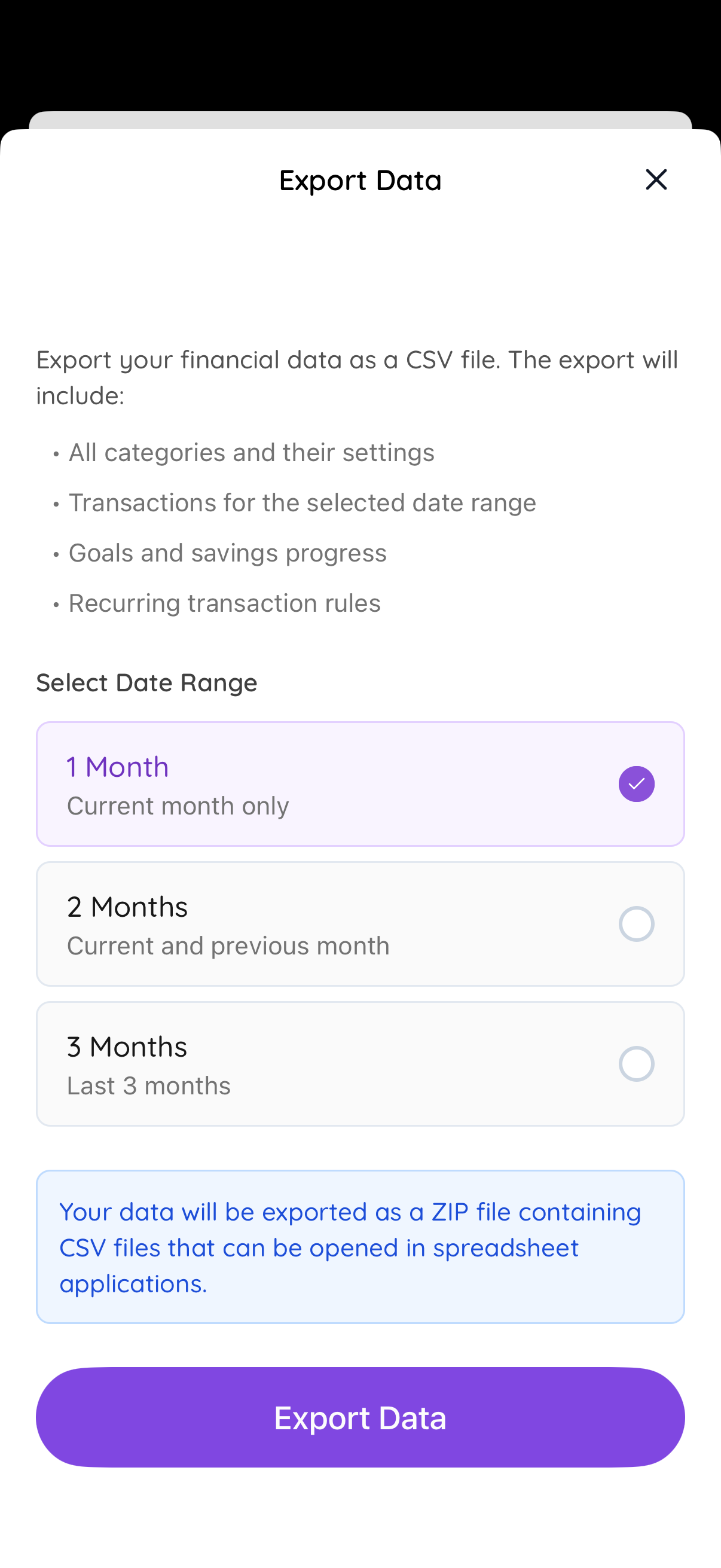Select the 2 Months option card
Screen dimensions: 721x1568
coord(360,923)
